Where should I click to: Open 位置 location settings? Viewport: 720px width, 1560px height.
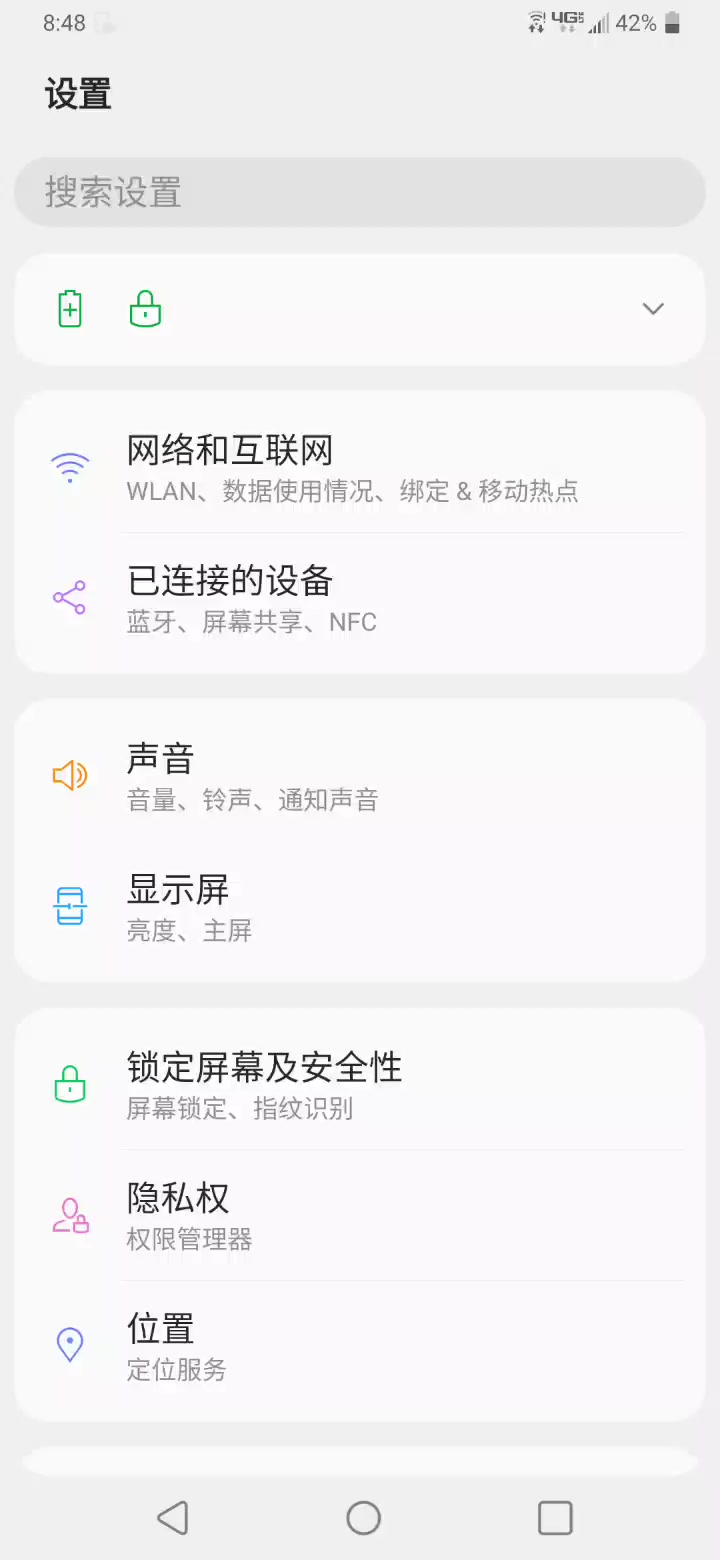click(x=360, y=1345)
